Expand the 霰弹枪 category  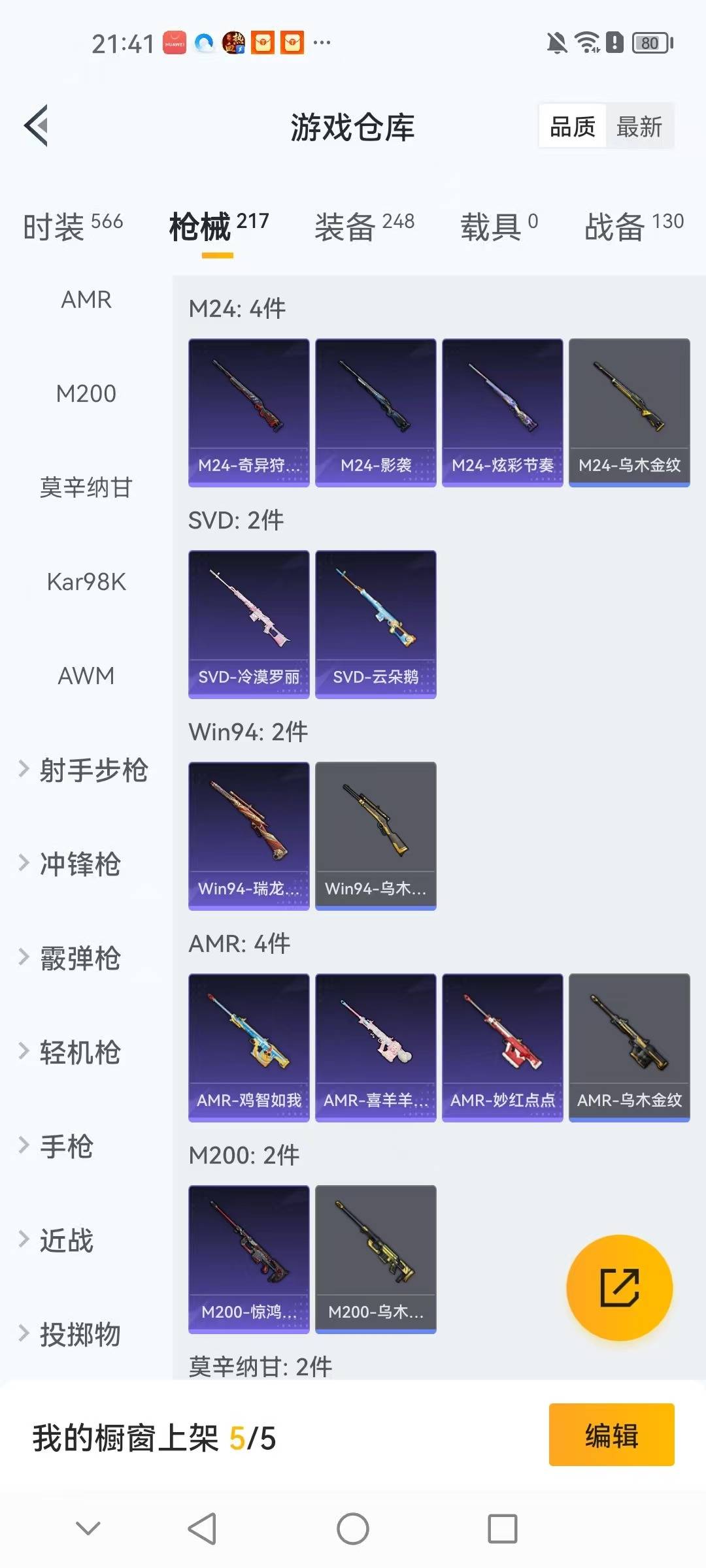72,958
